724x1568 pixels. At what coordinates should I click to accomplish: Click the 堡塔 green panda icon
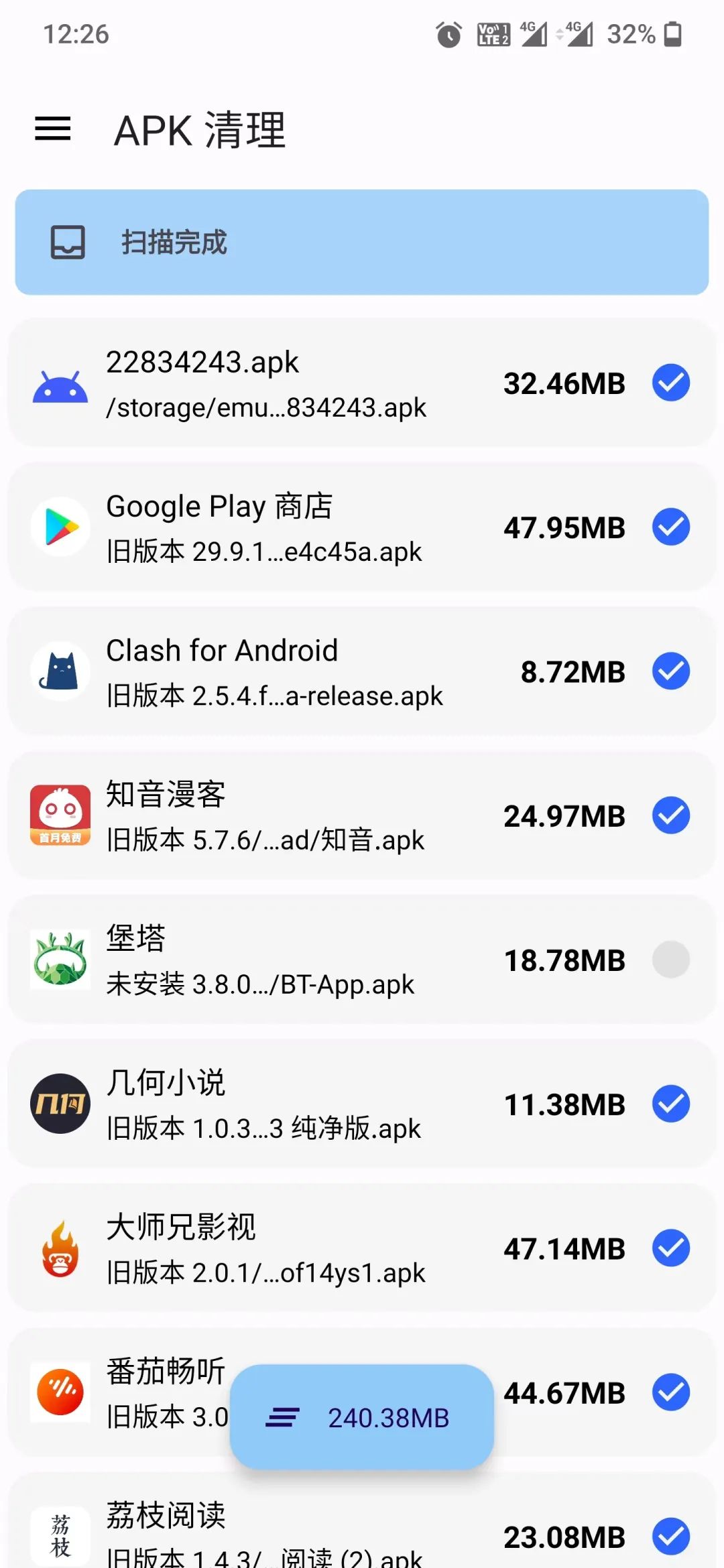60,960
